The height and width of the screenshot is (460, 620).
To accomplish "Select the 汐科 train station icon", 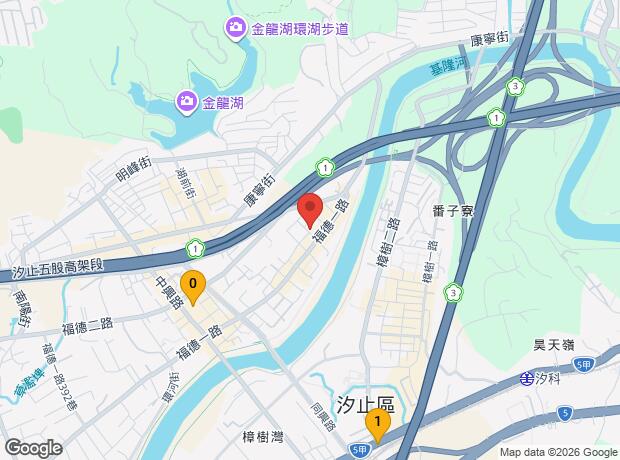I will pyautogui.click(x=526, y=379).
